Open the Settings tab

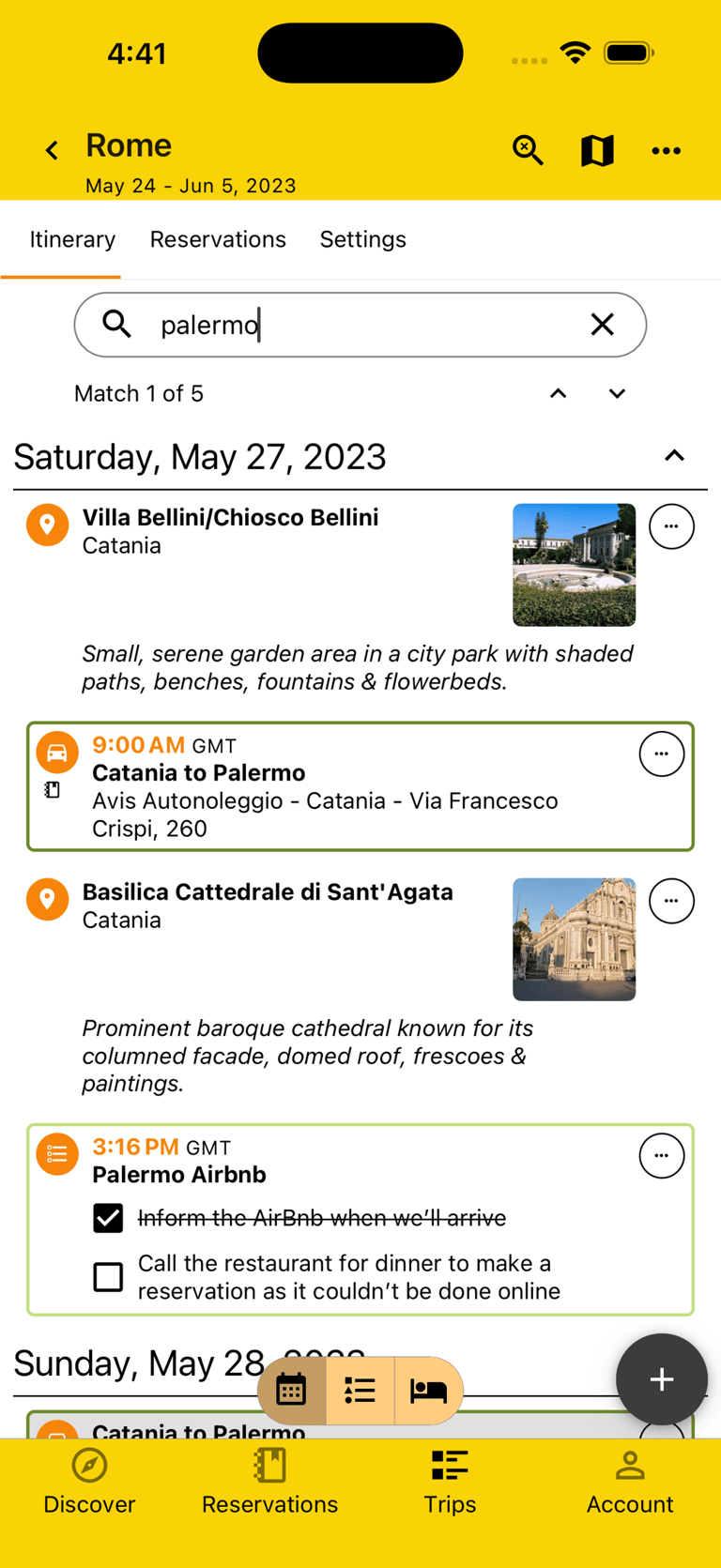click(x=363, y=239)
